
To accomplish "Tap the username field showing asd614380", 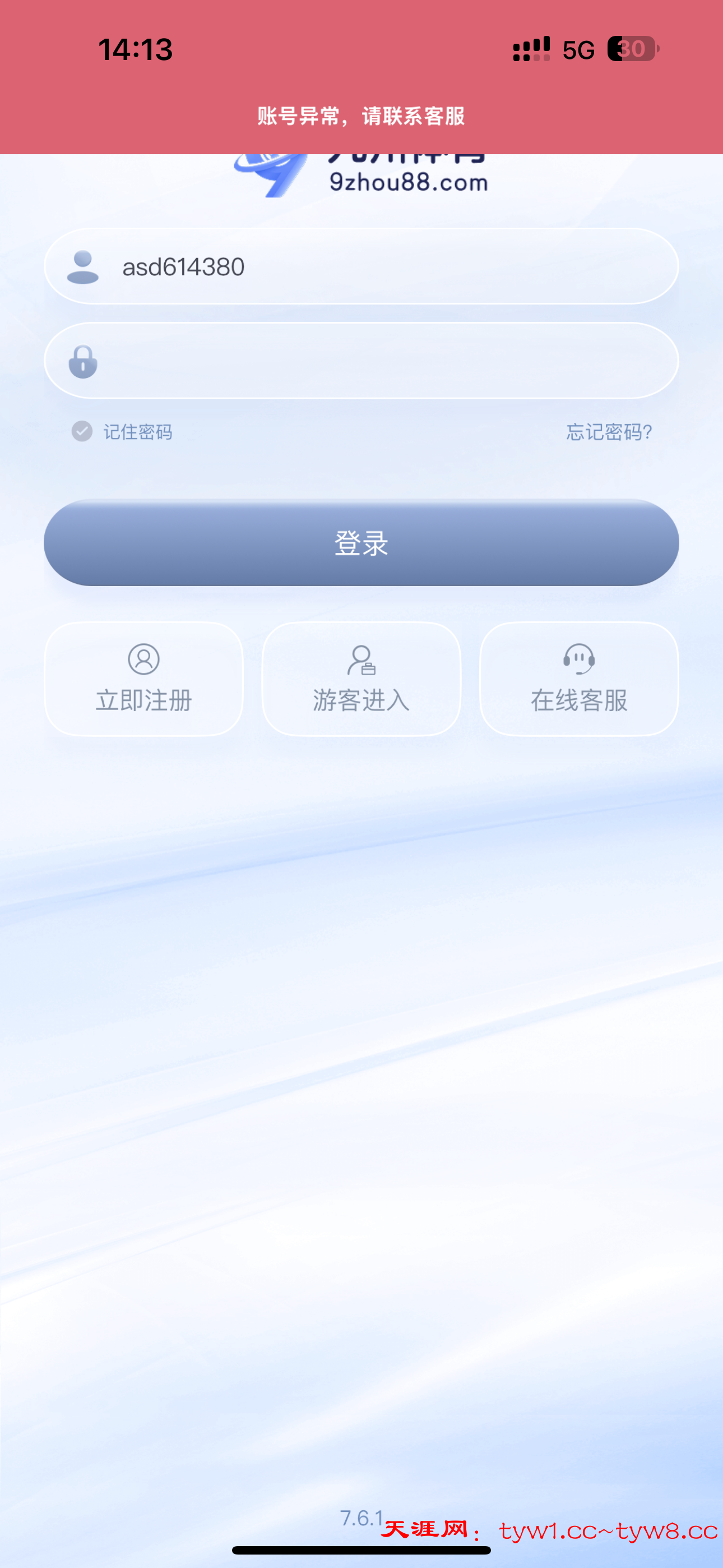I will pyautogui.click(x=361, y=266).
